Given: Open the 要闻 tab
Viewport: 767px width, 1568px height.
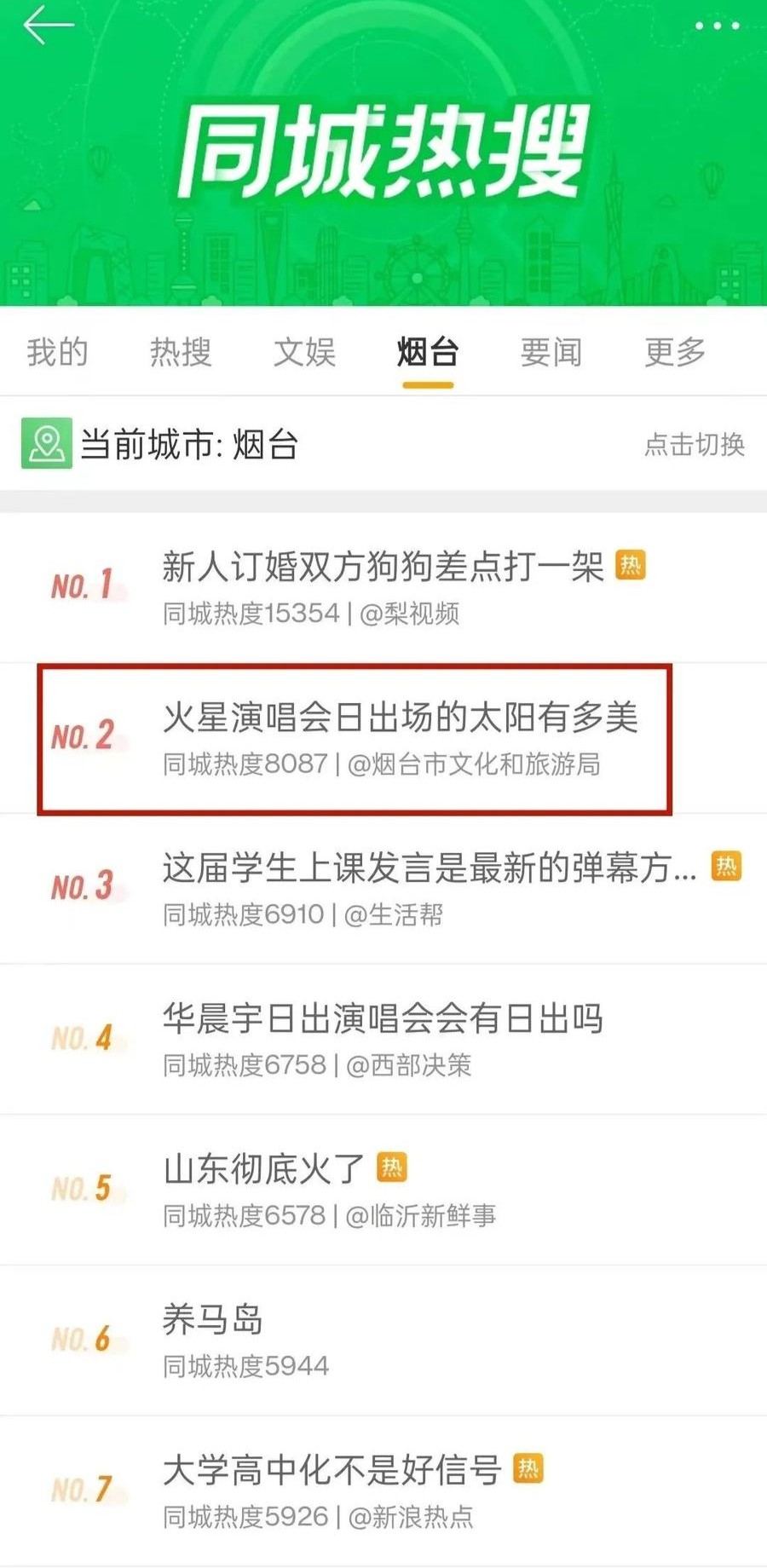Looking at the screenshot, I should click(x=551, y=352).
